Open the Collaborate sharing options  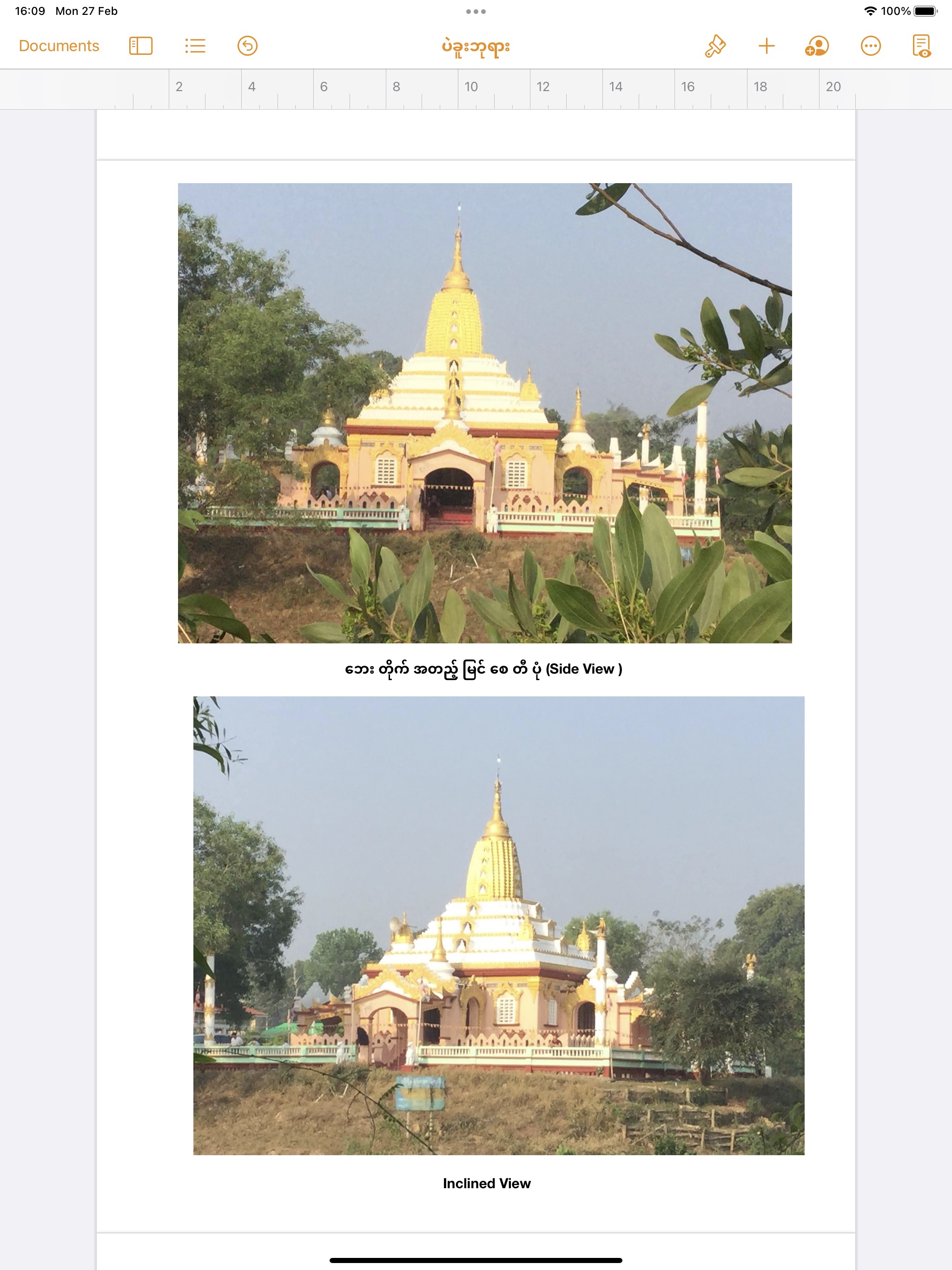click(x=816, y=46)
